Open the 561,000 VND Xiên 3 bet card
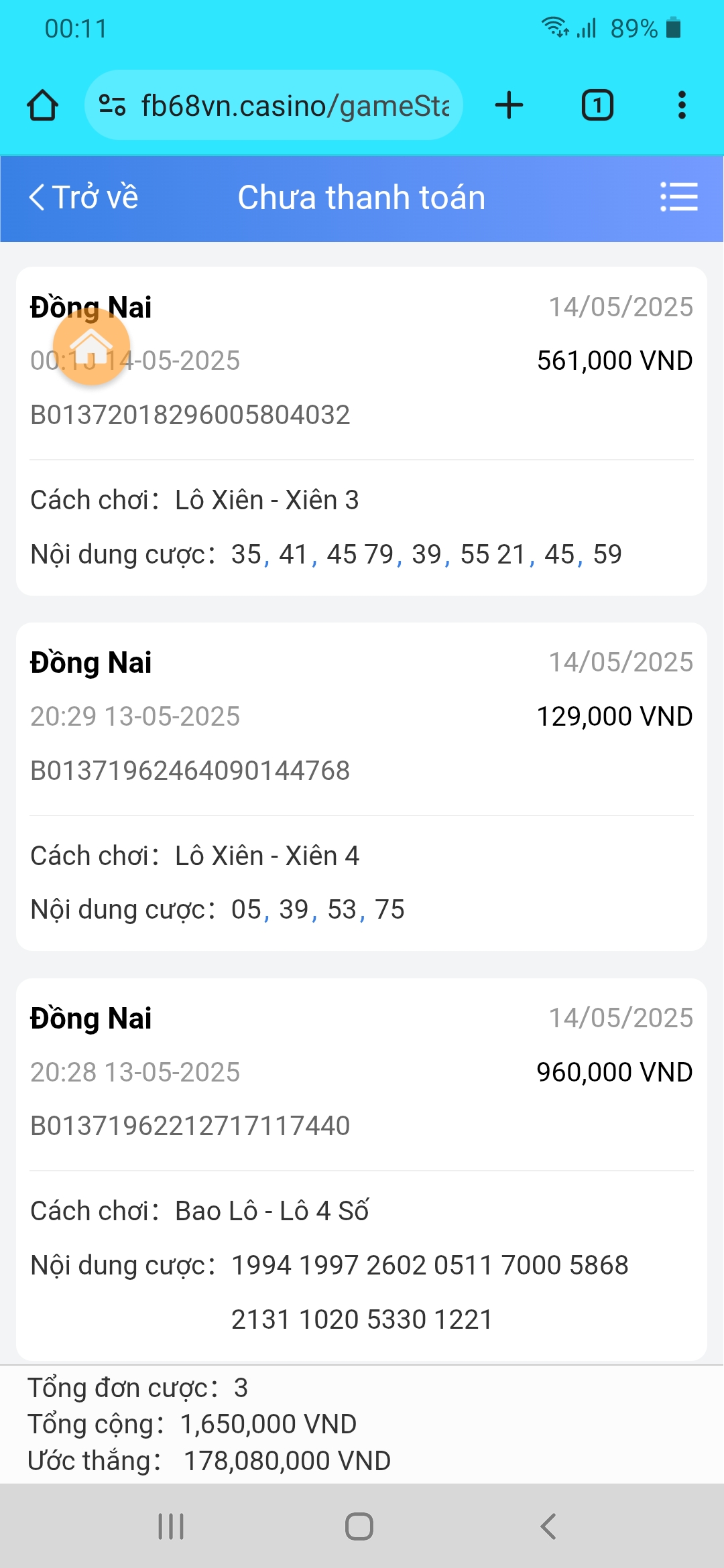 pyautogui.click(x=361, y=431)
